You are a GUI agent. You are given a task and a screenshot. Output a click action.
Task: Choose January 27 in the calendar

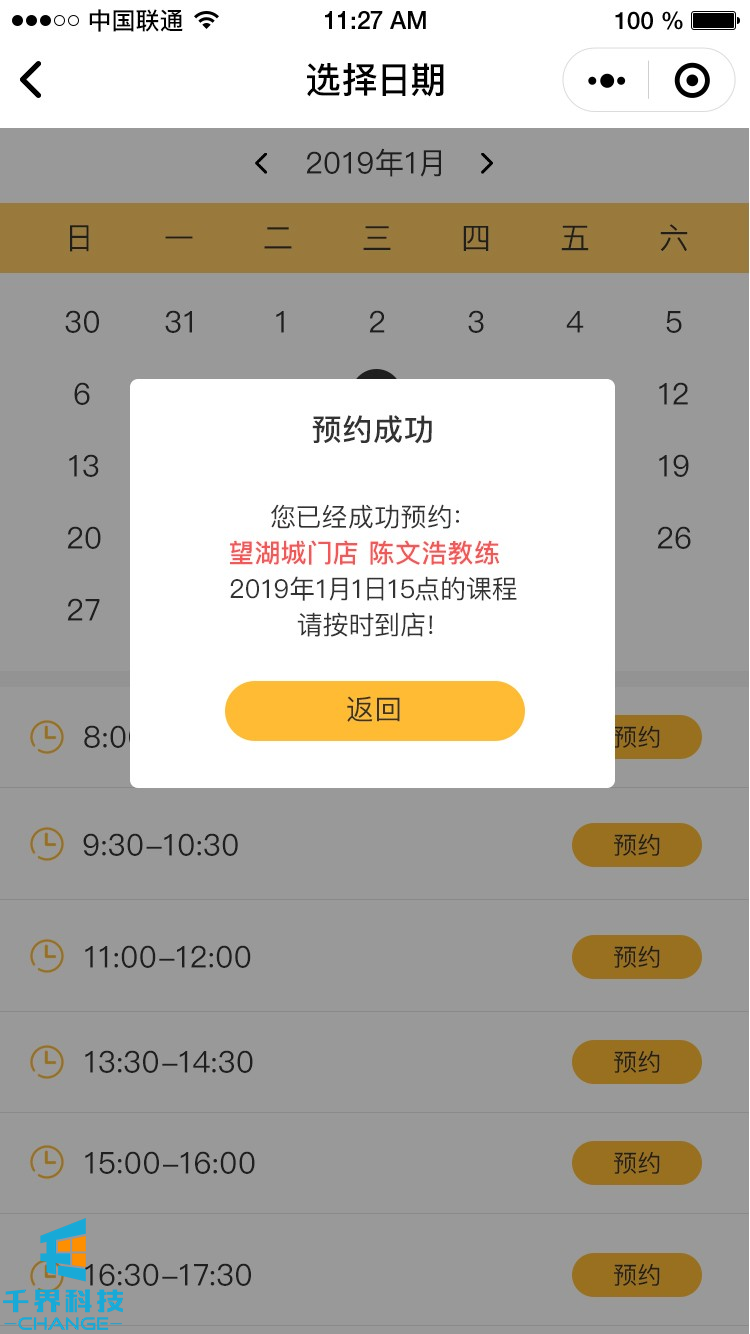(x=83, y=610)
